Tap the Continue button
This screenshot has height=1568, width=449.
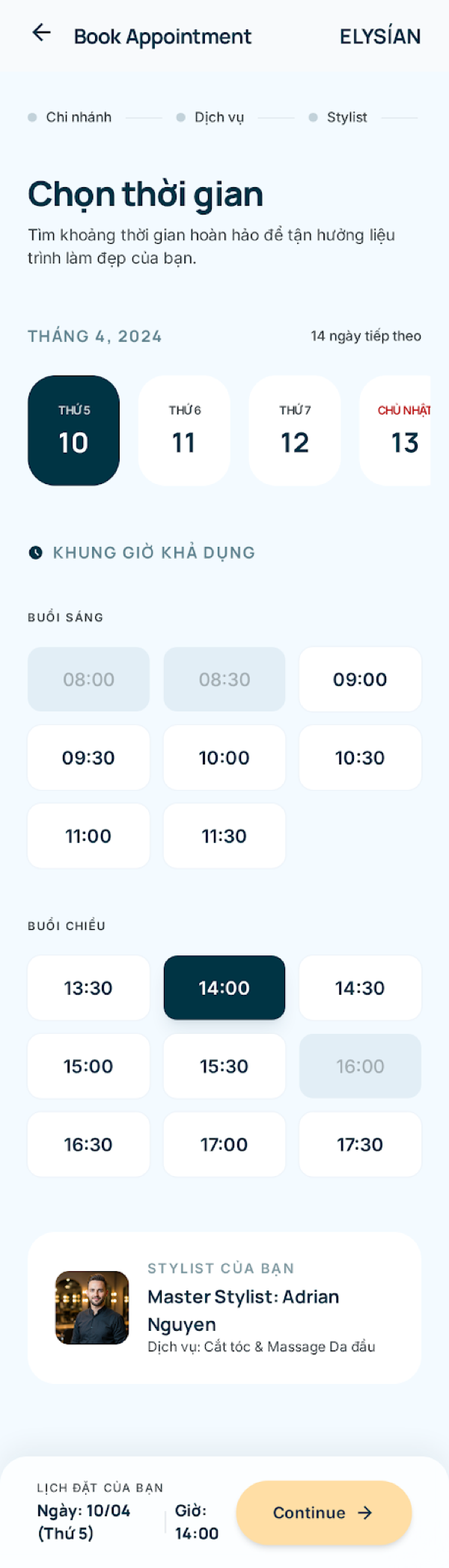[x=323, y=1512]
